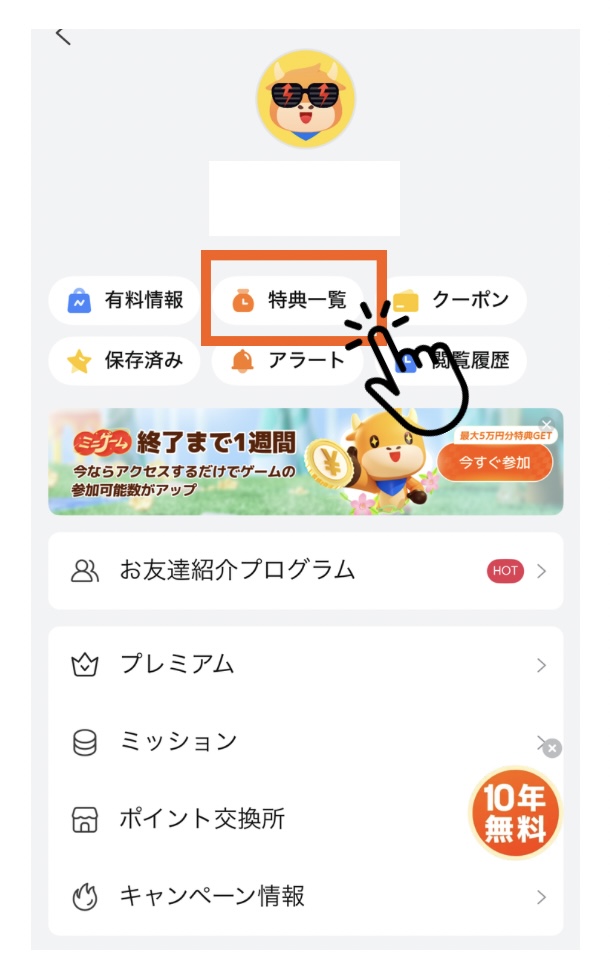This screenshot has height=965, width=610.
Task: Tap the 10年無料 floating badge
Action: [x=515, y=814]
